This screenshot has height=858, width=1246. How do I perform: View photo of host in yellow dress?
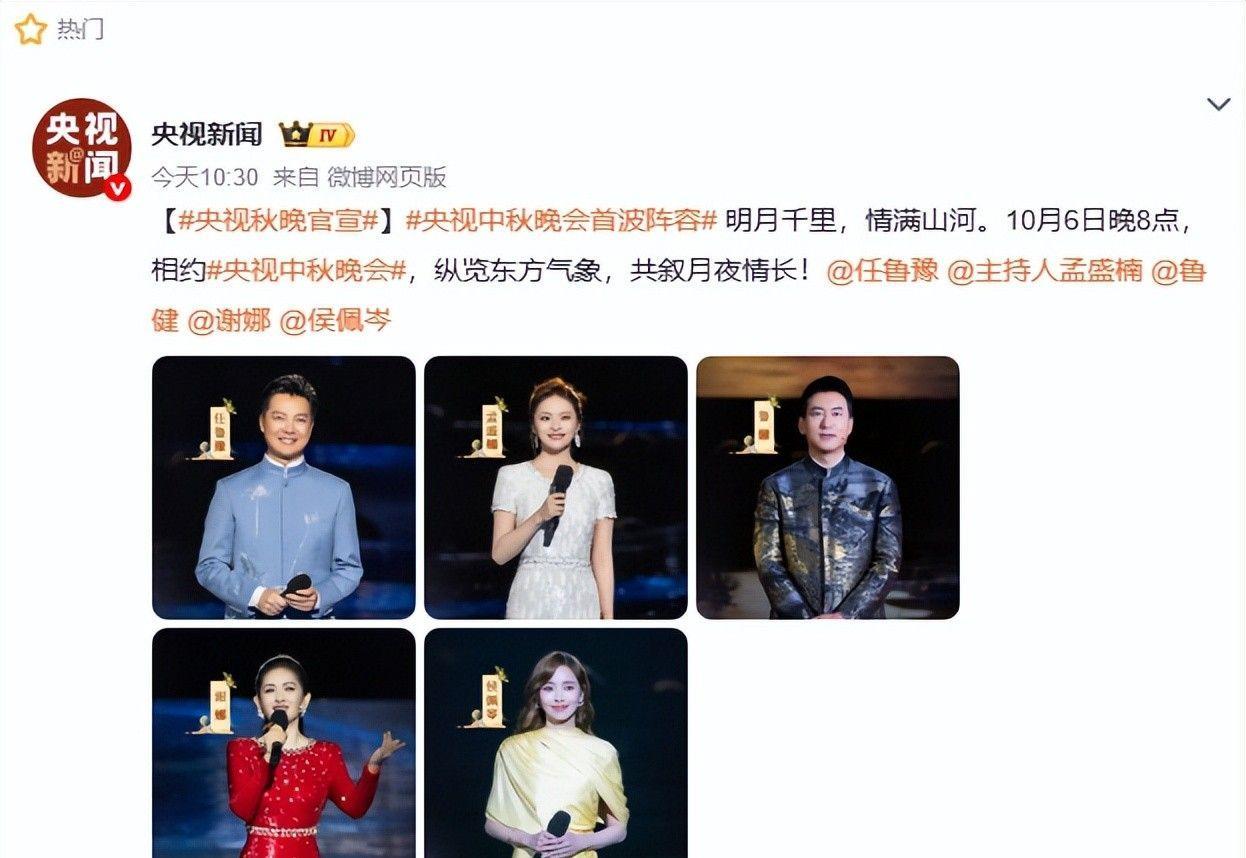click(555, 742)
